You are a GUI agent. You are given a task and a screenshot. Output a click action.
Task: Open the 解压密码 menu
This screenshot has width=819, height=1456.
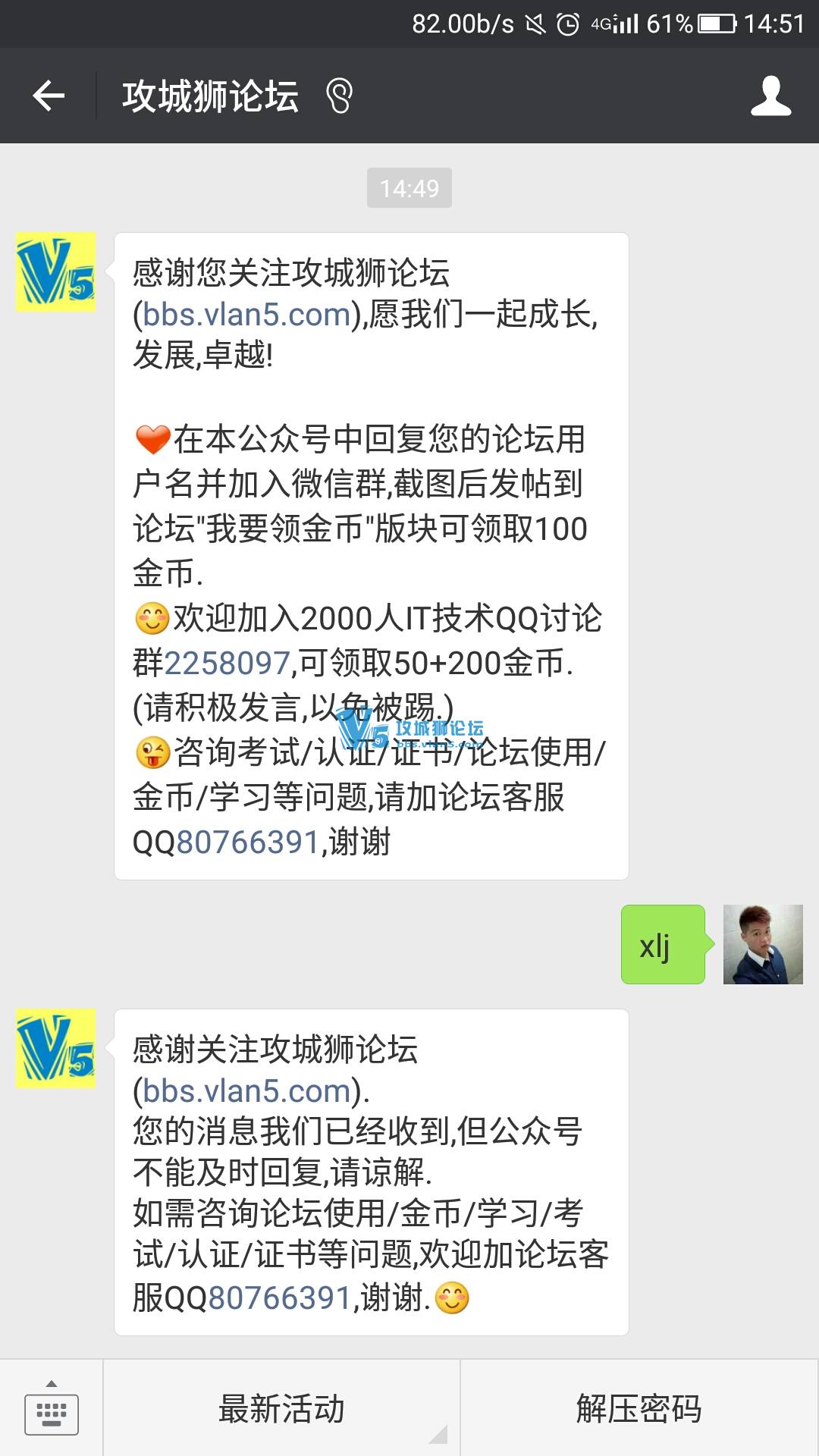[639, 1409]
